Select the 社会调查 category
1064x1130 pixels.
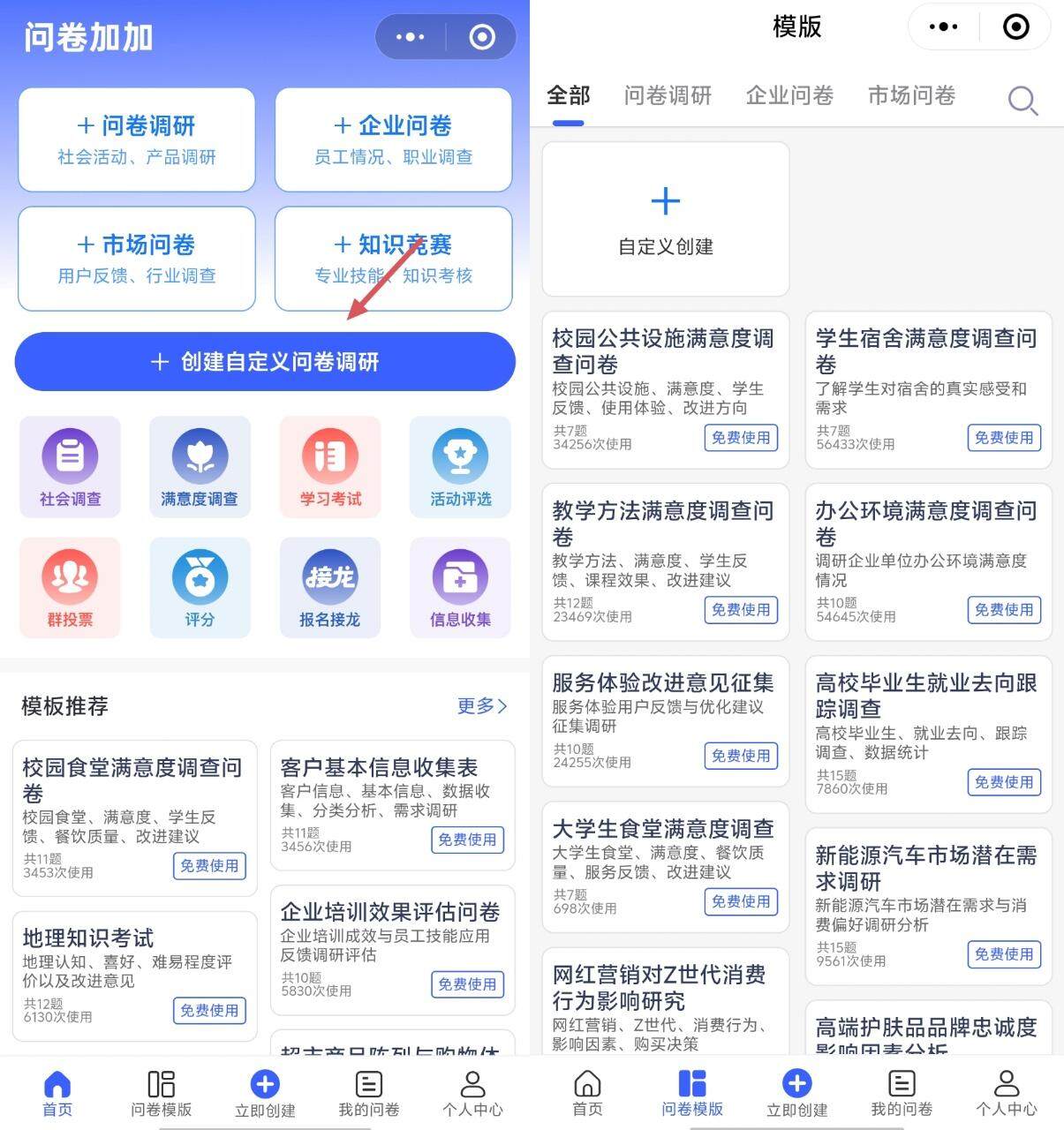tap(70, 466)
